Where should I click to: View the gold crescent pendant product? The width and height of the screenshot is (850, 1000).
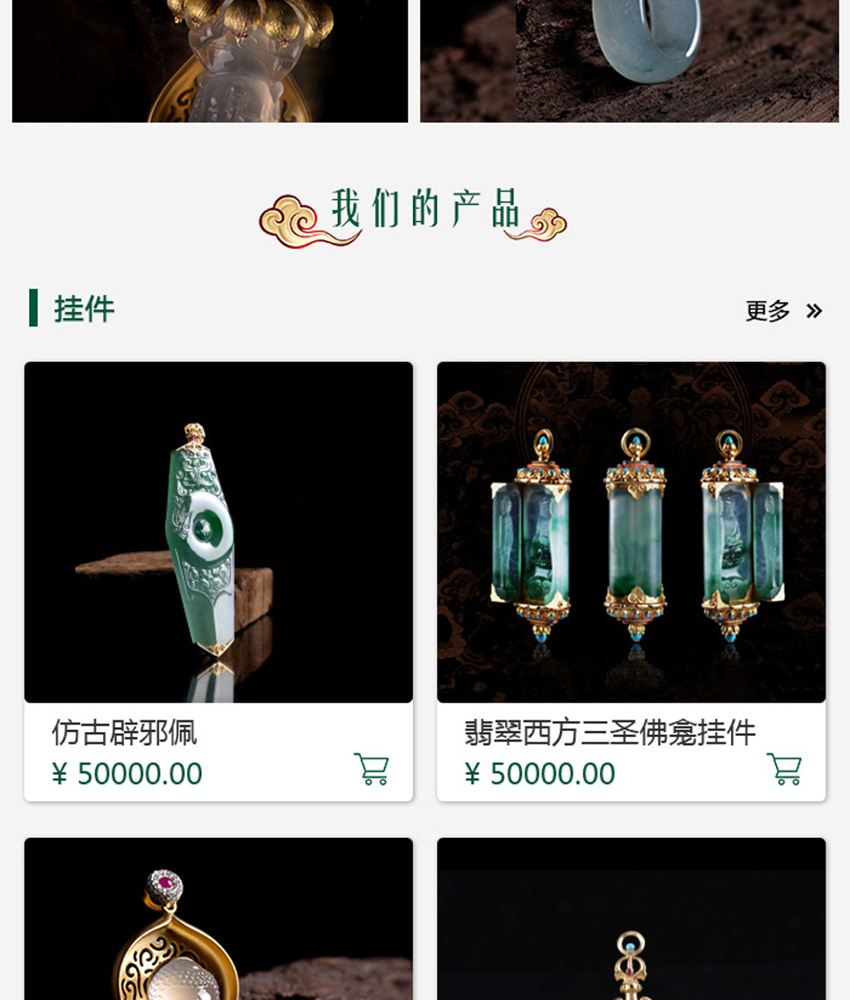(x=218, y=920)
